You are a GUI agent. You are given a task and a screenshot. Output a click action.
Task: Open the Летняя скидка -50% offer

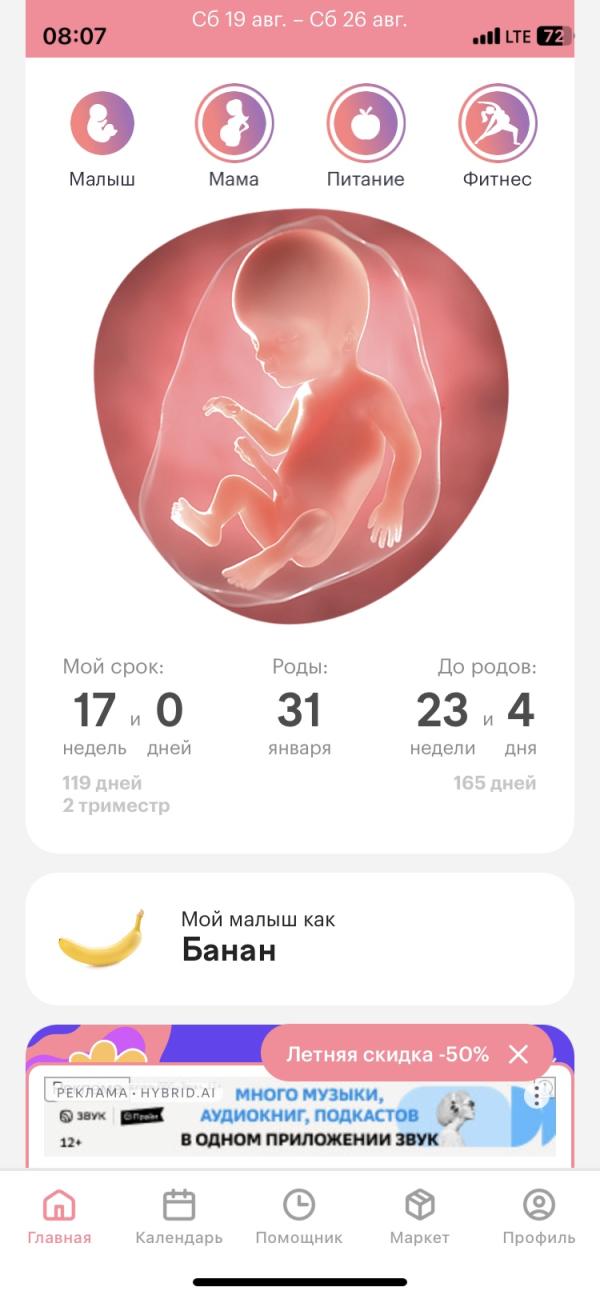pyautogui.click(x=388, y=1054)
